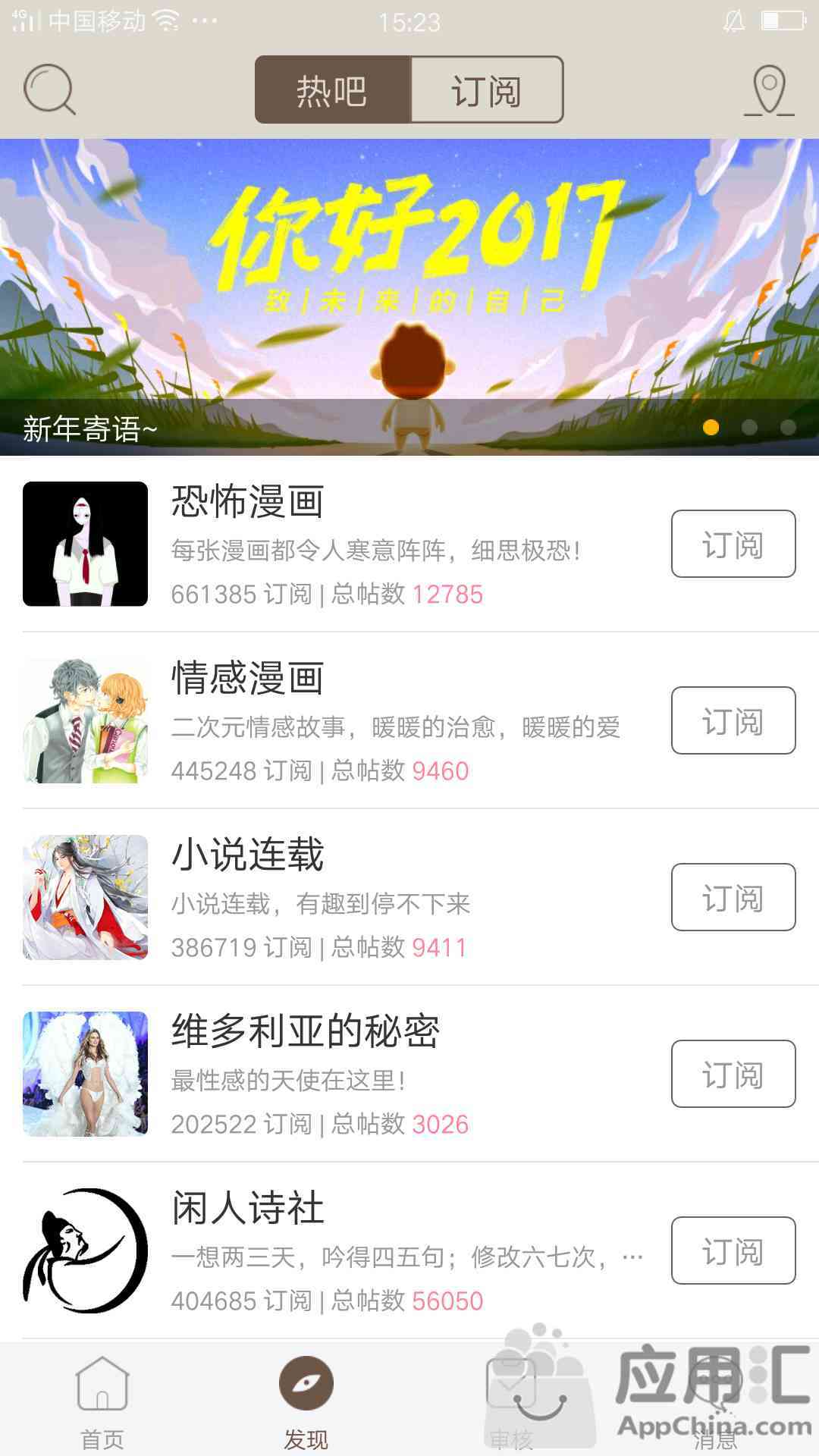Open the search magnifier icon
The width and height of the screenshot is (819, 1456).
coord(49,90)
